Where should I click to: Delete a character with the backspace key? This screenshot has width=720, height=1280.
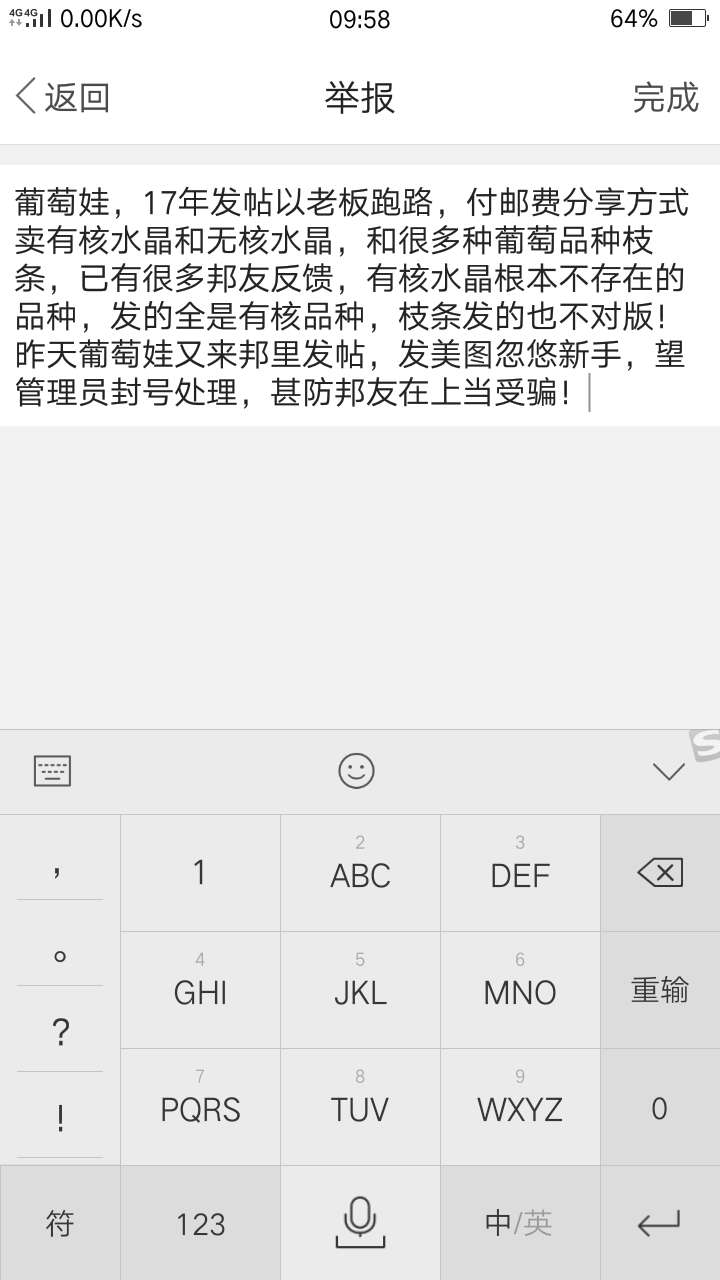pos(660,873)
